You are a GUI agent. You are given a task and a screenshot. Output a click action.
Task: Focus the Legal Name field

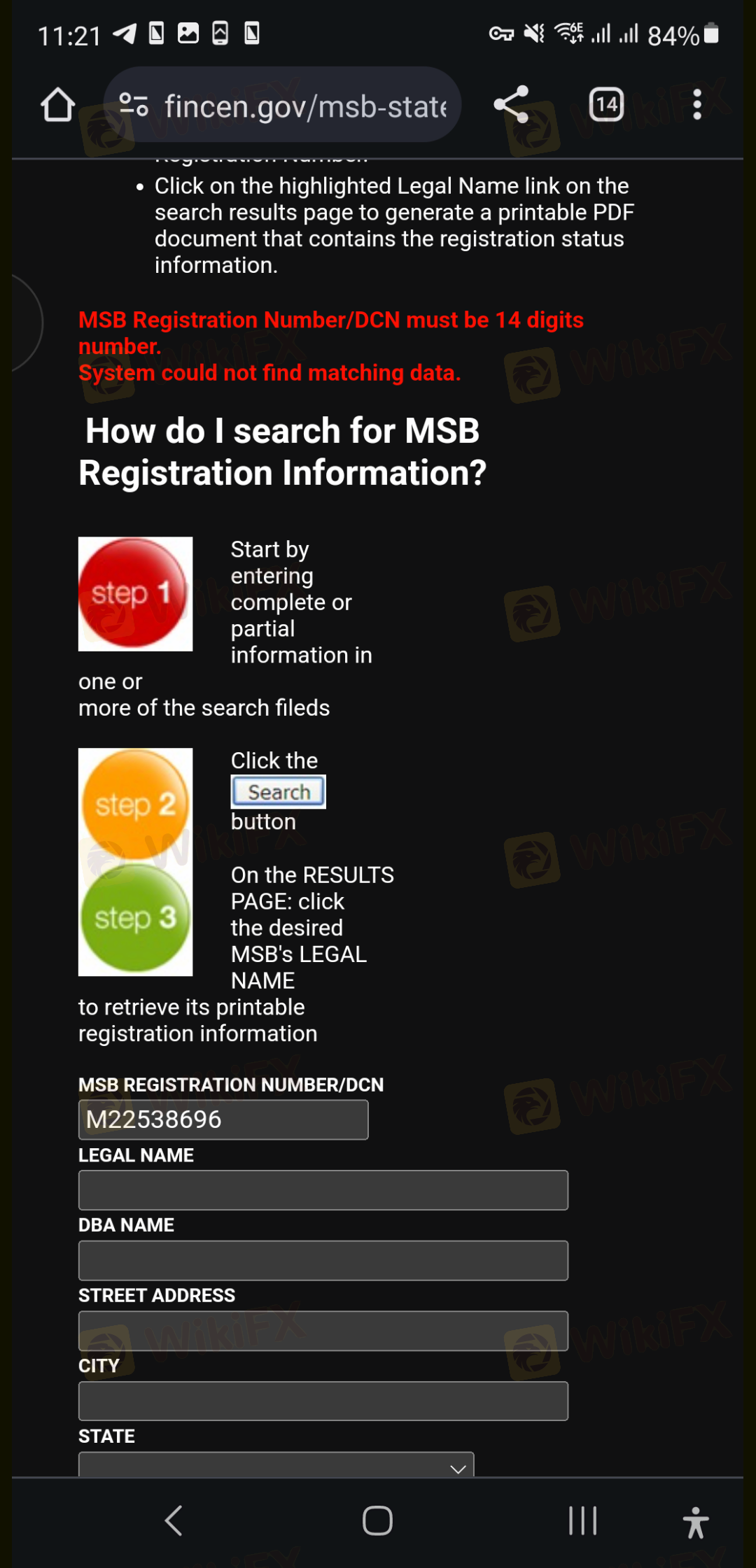[x=323, y=1190]
